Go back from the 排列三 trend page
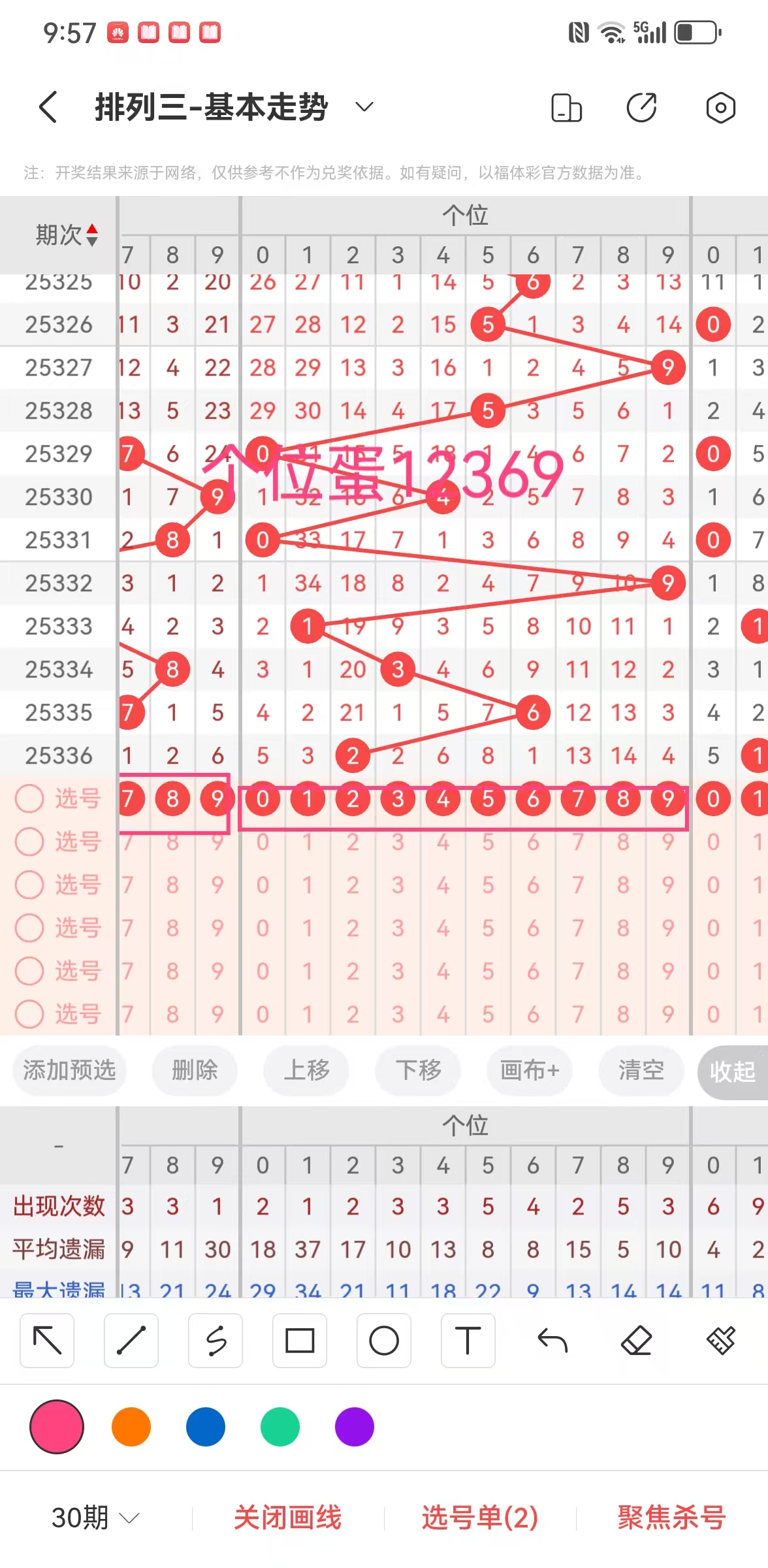768x1568 pixels. click(x=48, y=107)
